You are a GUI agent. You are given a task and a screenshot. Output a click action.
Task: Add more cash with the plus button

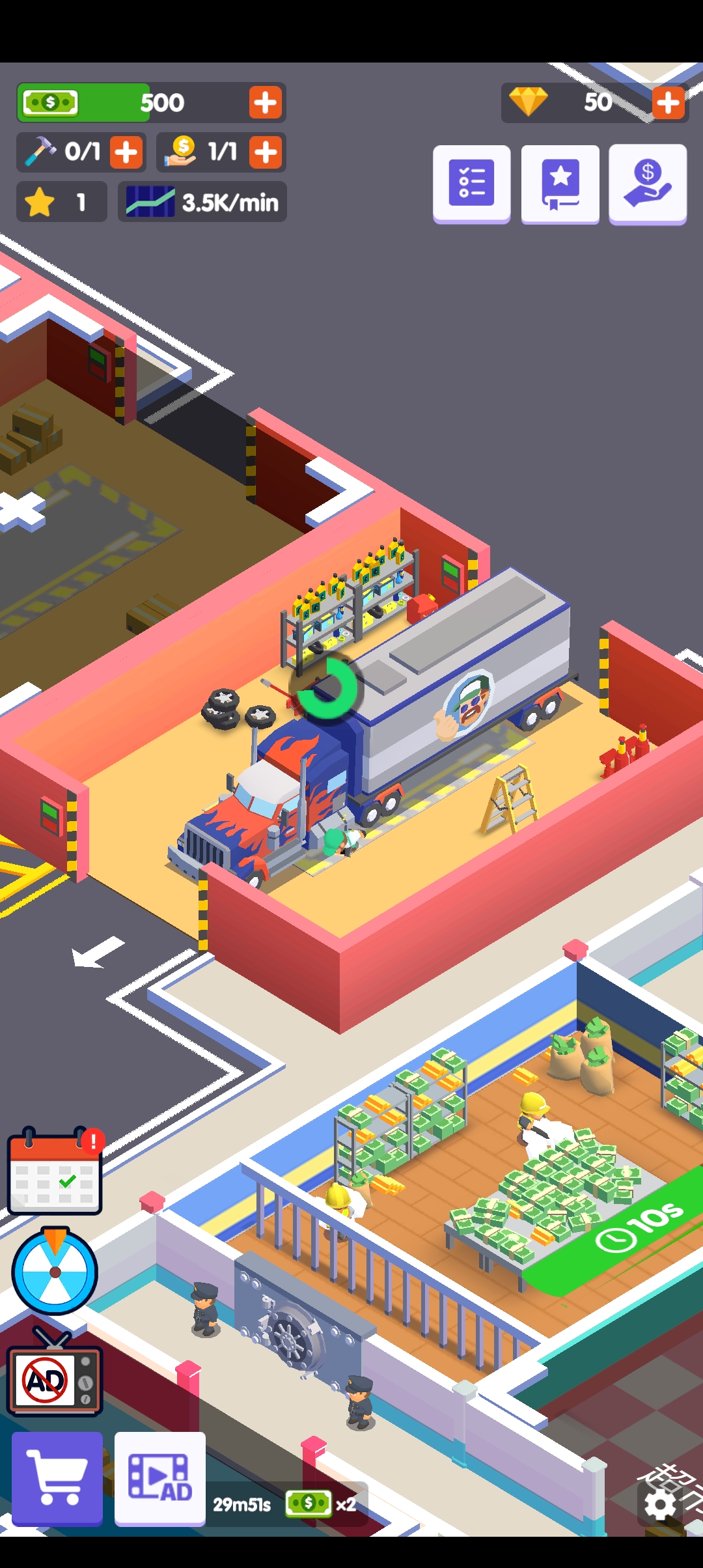[x=265, y=103]
